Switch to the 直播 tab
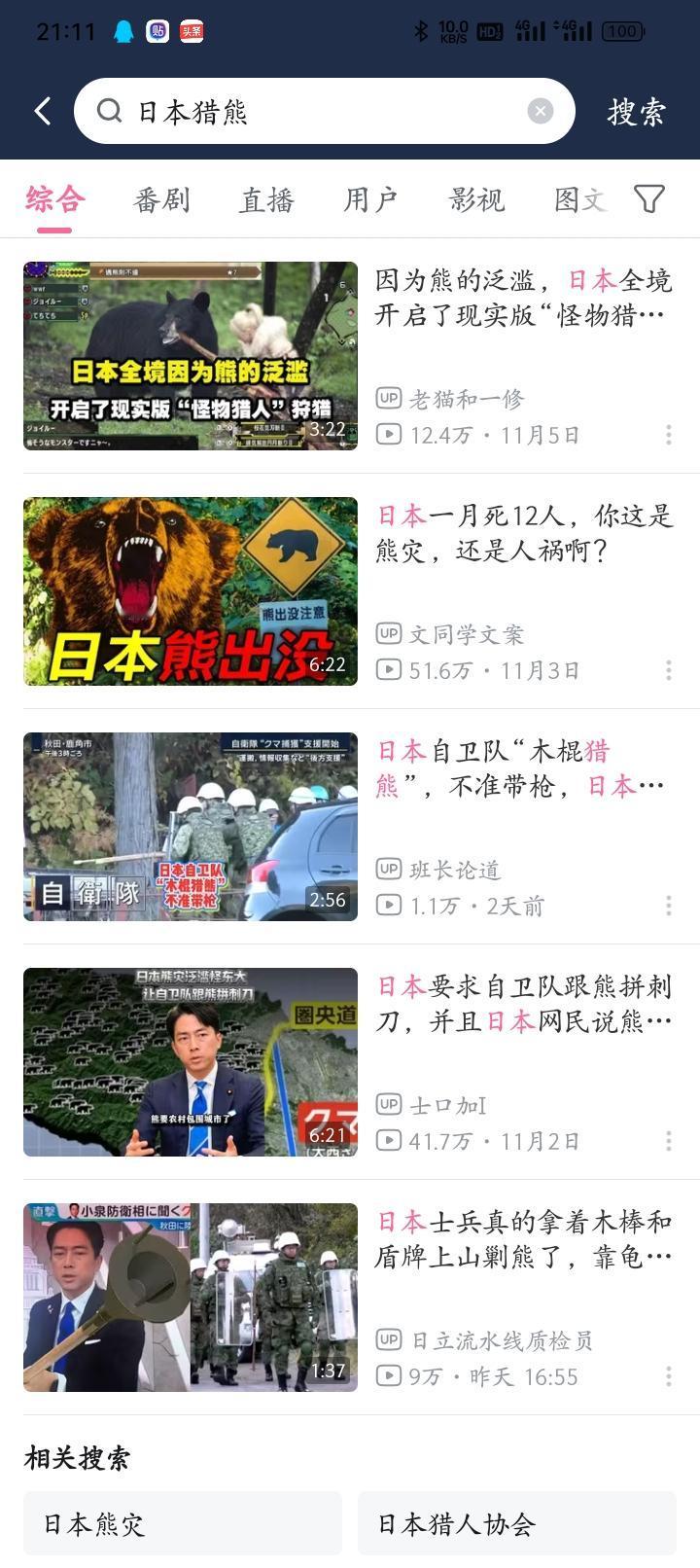This screenshot has width=700, height=1568. coord(267,198)
